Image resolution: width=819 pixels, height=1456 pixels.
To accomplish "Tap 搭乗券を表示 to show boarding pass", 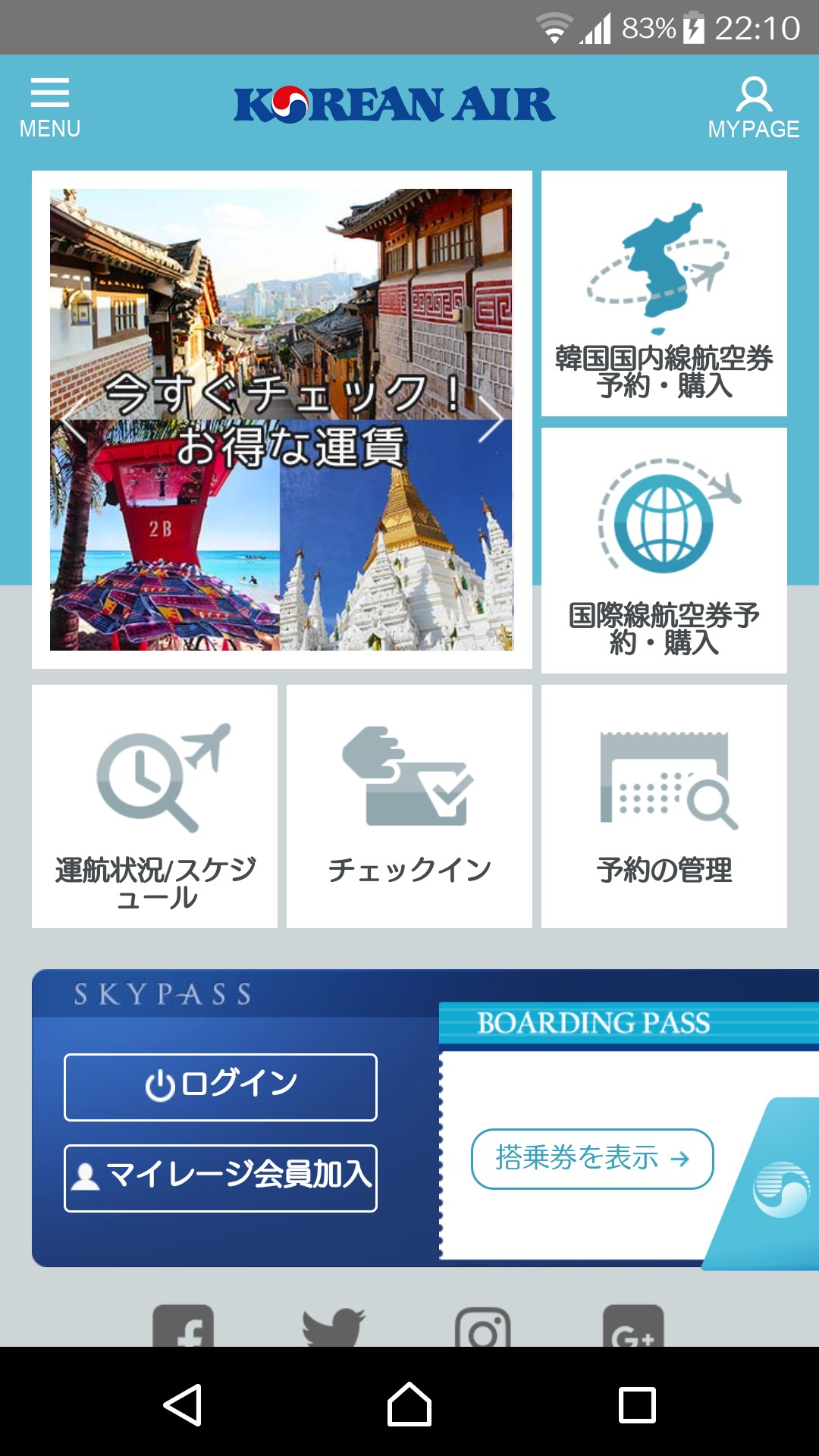I will click(592, 1159).
